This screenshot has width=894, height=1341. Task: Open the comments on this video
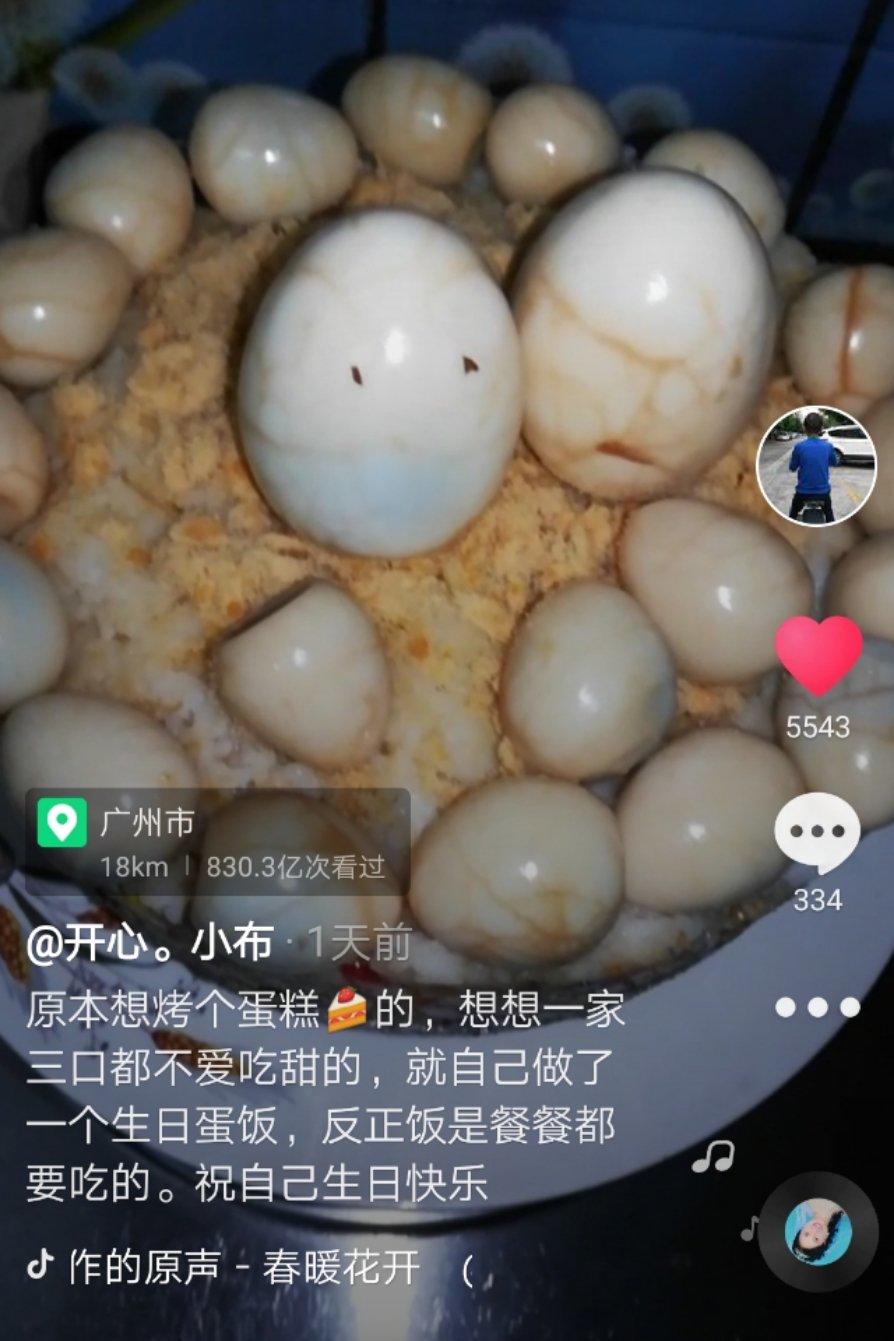coord(817,833)
